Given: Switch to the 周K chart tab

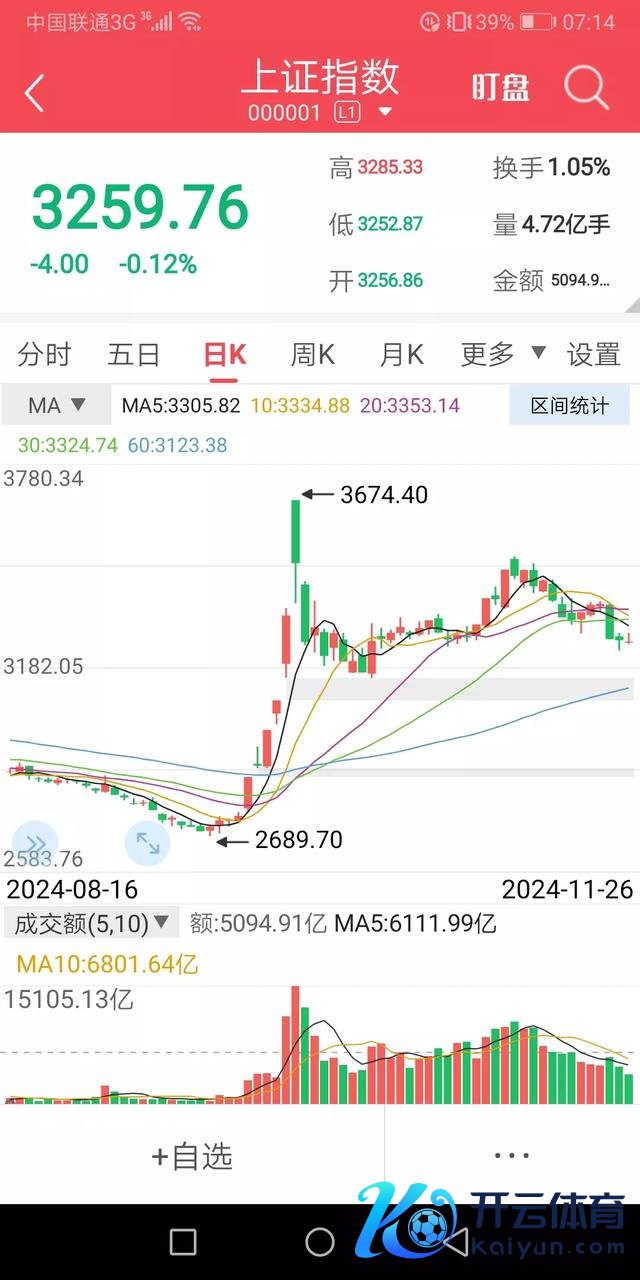Looking at the screenshot, I should tap(312, 354).
